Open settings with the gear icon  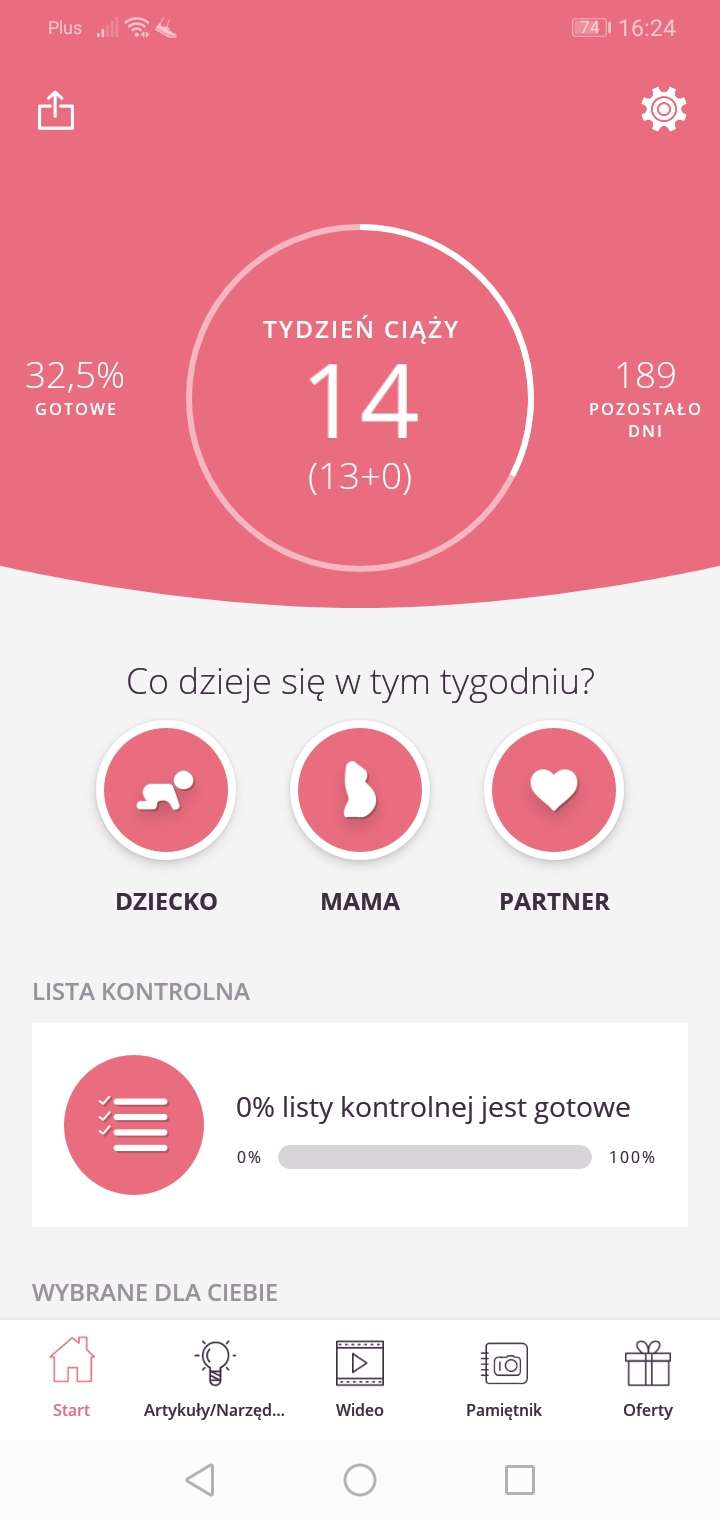click(664, 109)
